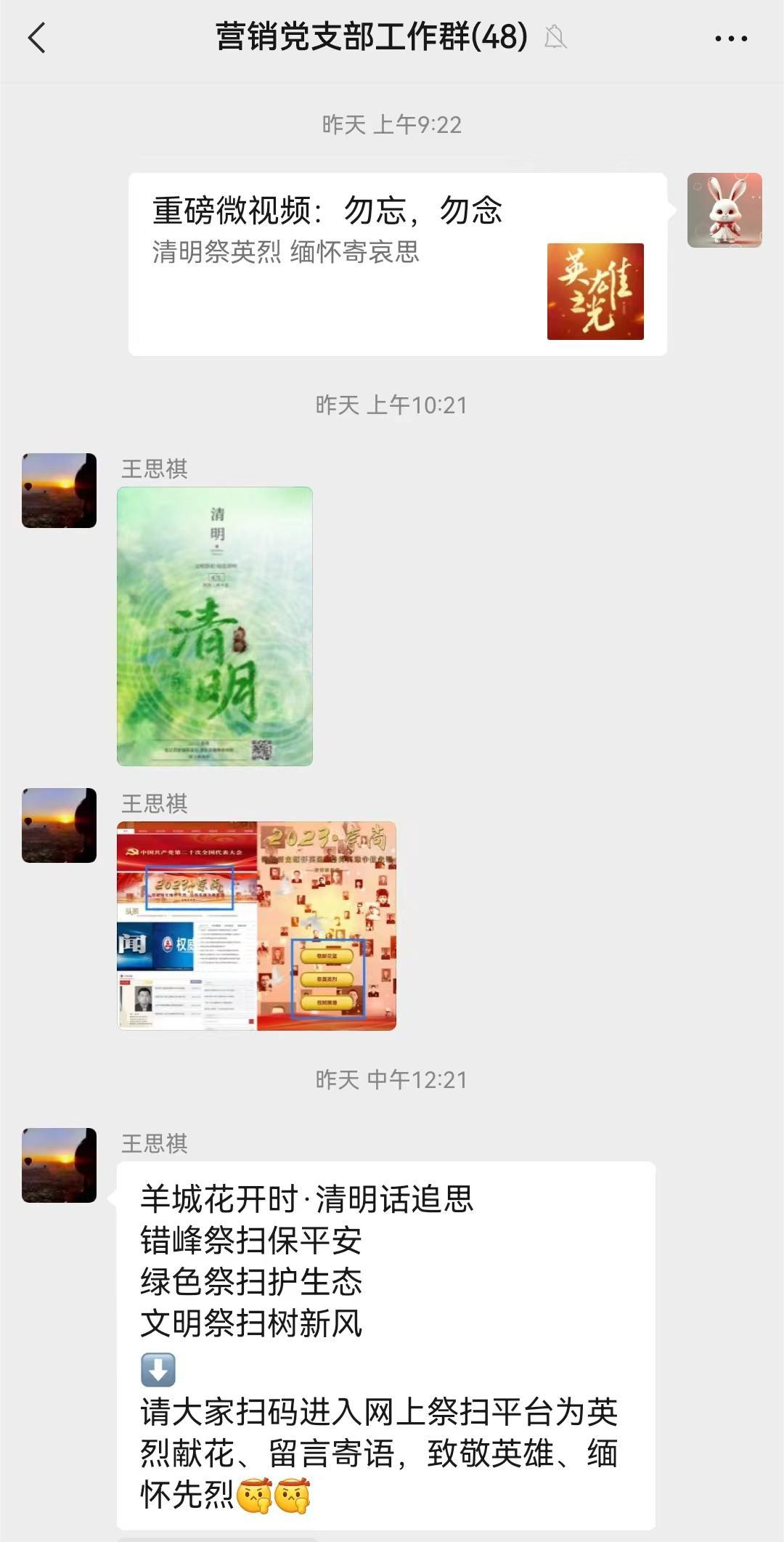
Task: Tap the timestamp 昨天 上午10:21
Action: pyautogui.click(x=392, y=407)
